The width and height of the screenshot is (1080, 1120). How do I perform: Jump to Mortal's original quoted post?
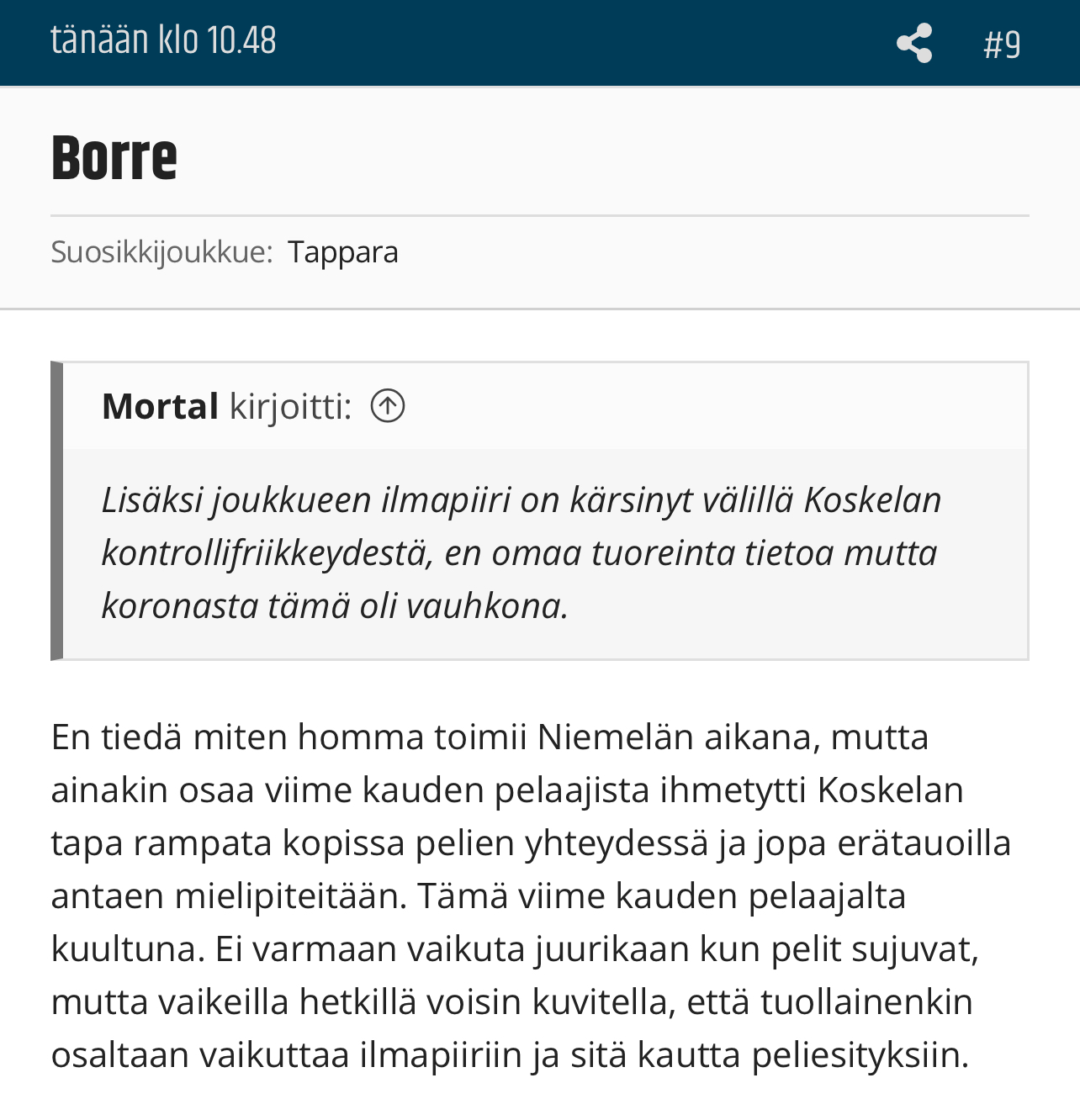coord(388,406)
